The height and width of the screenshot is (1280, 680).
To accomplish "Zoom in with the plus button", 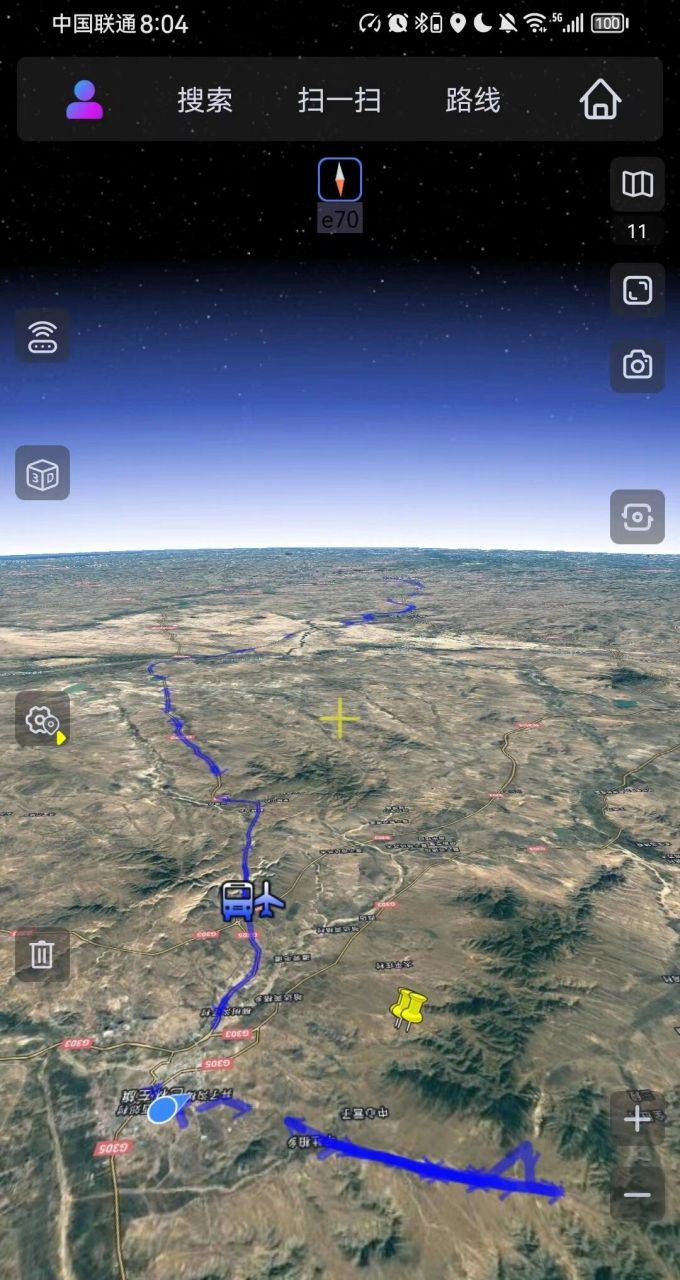I will 637,1119.
